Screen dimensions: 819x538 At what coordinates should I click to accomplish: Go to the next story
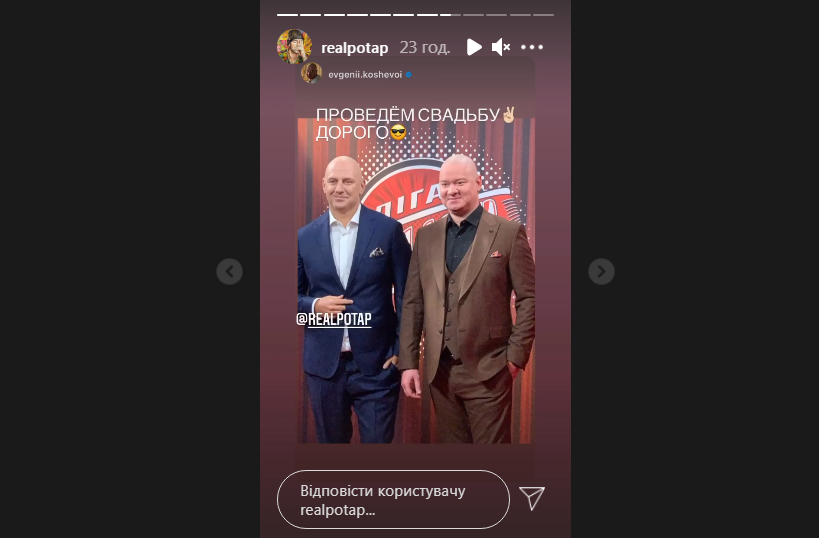[600, 271]
